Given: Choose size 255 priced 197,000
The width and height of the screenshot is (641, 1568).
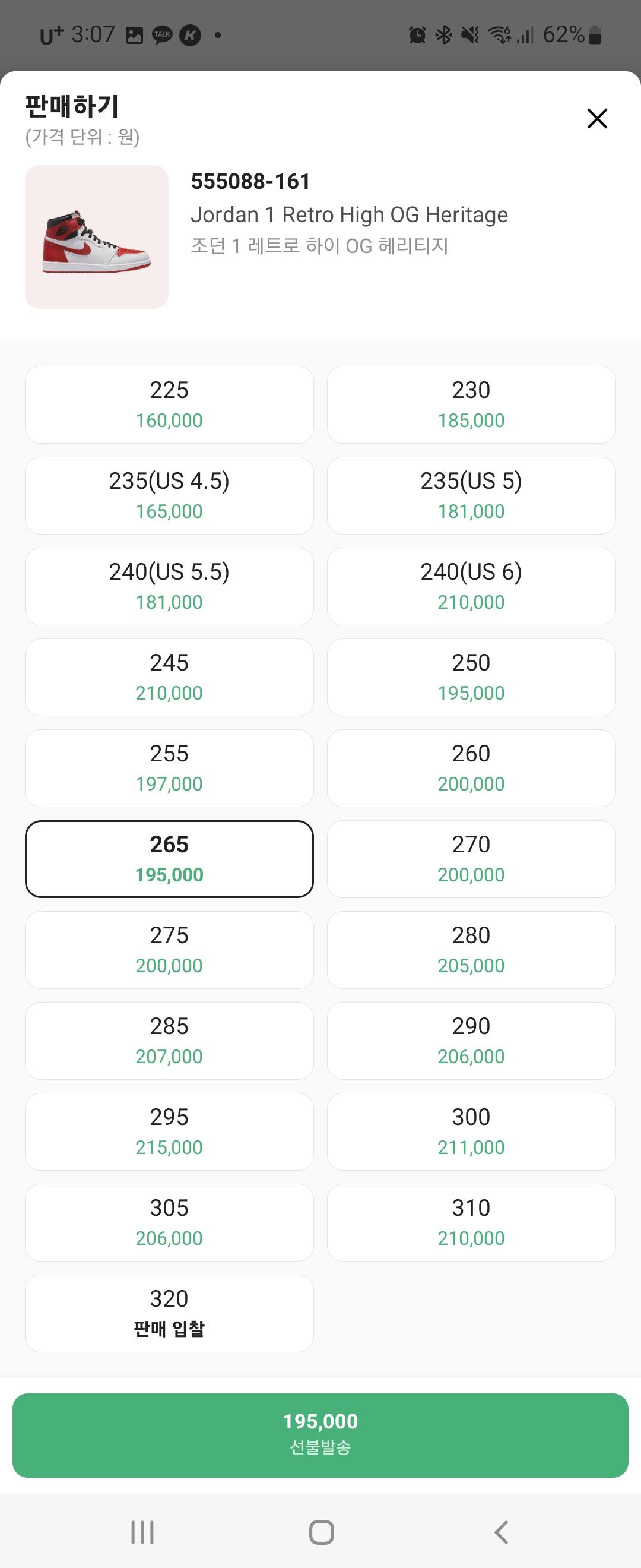Looking at the screenshot, I should pyautogui.click(x=169, y=767).
